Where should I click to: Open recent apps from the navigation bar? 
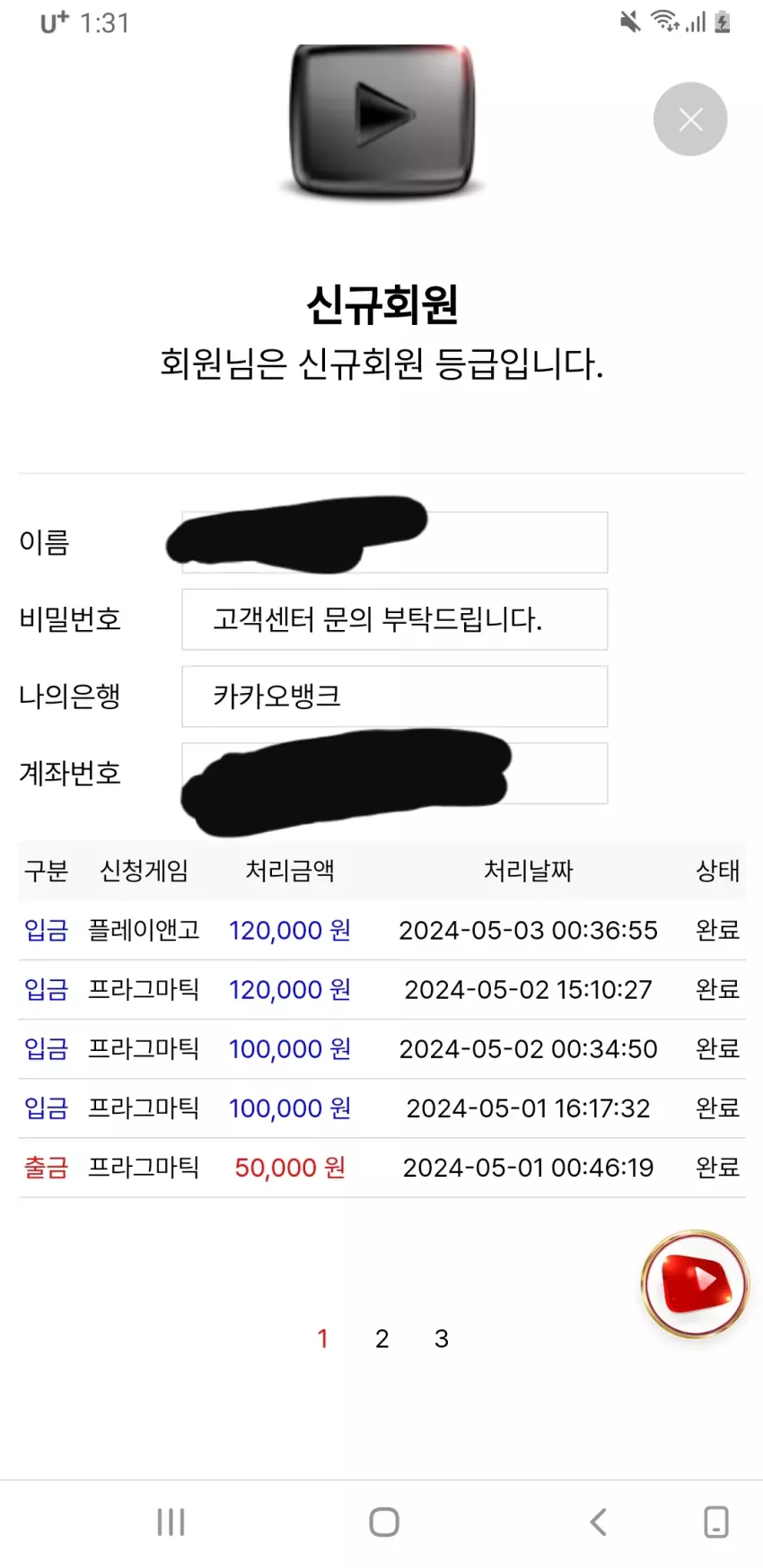pyautogui.click(x=171, y=1521)
